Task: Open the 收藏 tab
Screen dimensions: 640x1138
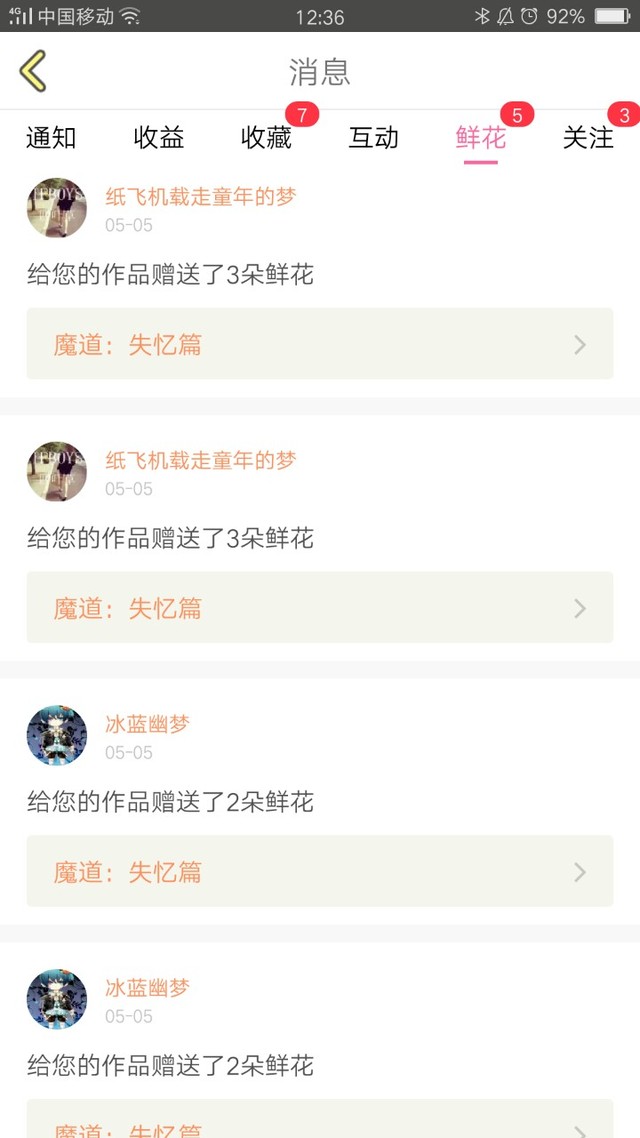Action: 266,138
